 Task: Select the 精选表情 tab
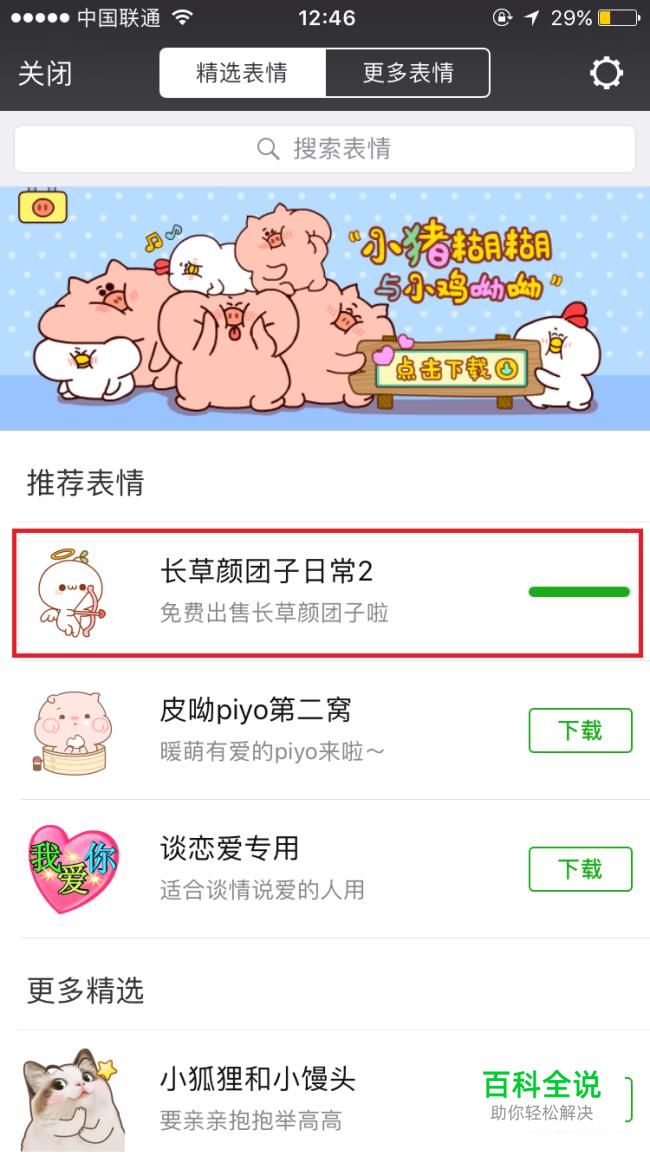tap(242, 73)
